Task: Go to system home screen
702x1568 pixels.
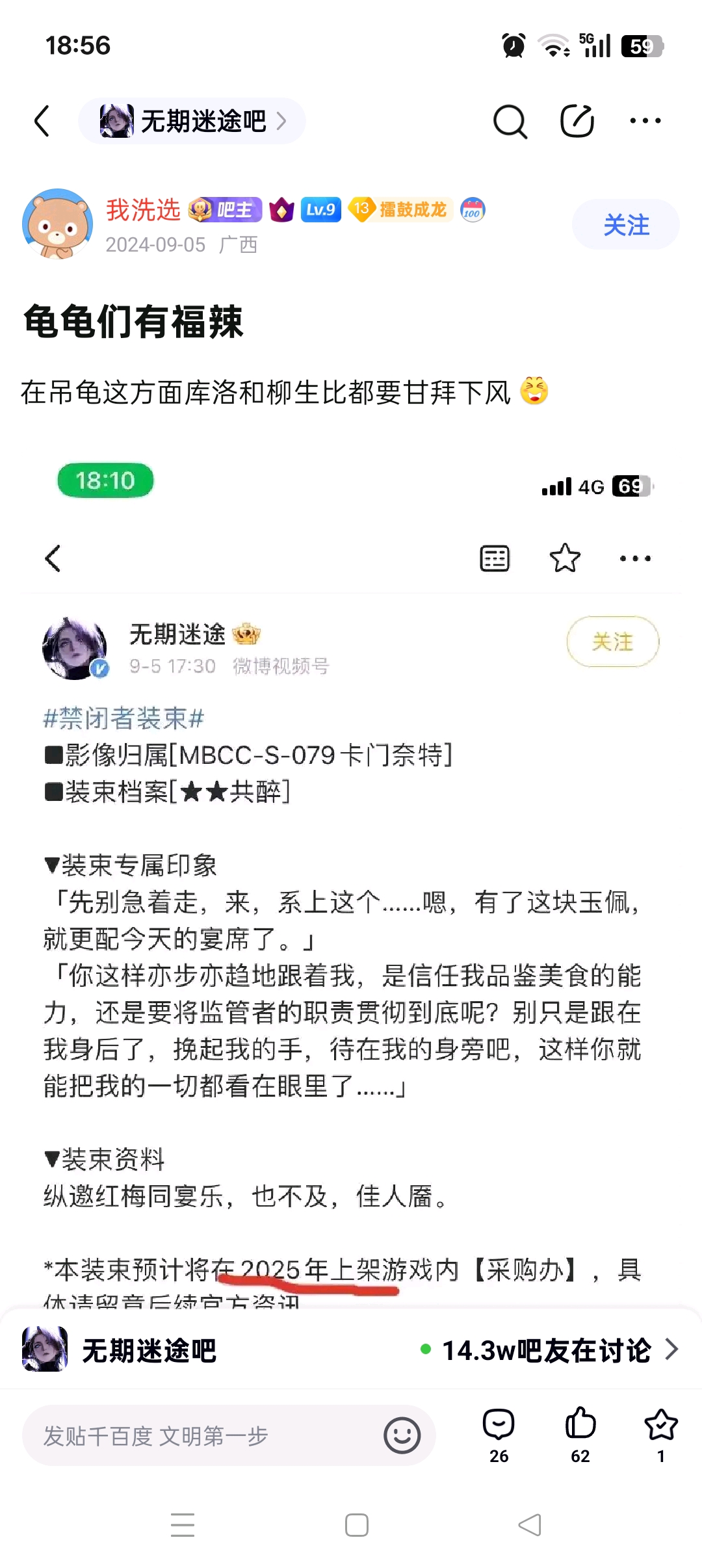Action: [357, 1525]
